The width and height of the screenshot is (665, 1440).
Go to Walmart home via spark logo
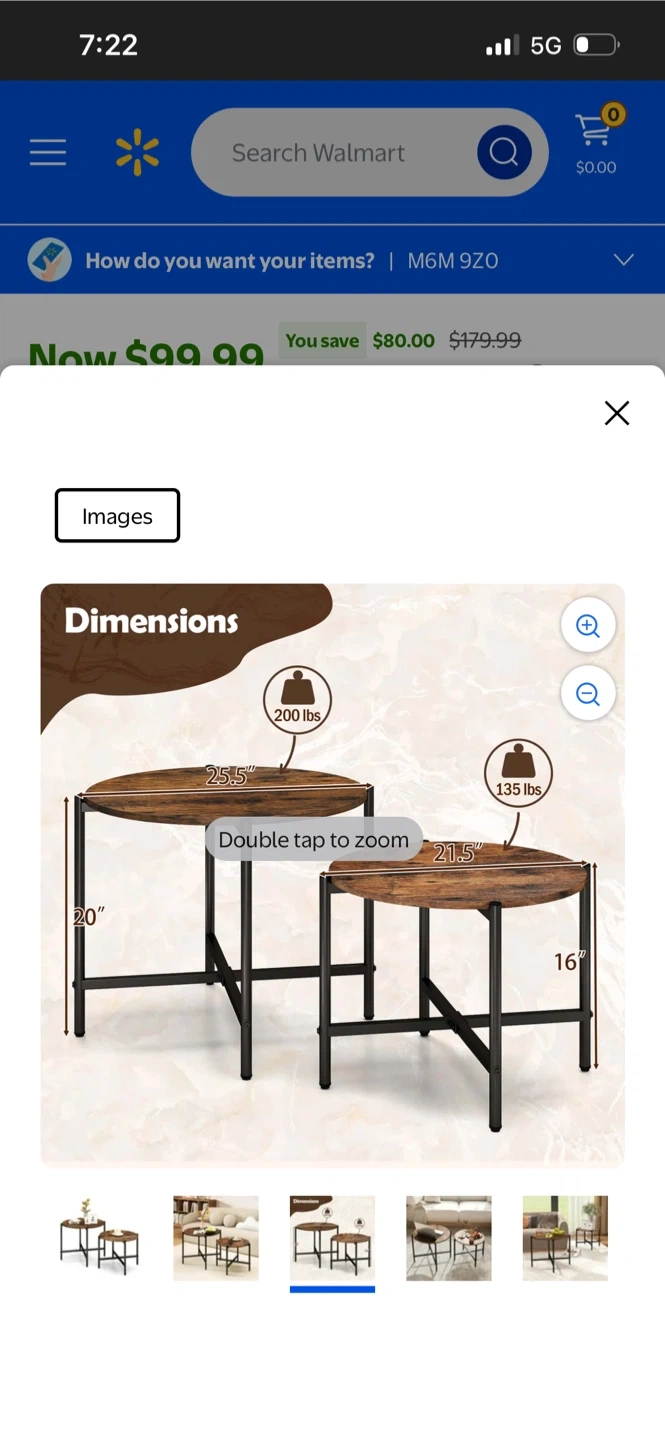pos(137,153)
